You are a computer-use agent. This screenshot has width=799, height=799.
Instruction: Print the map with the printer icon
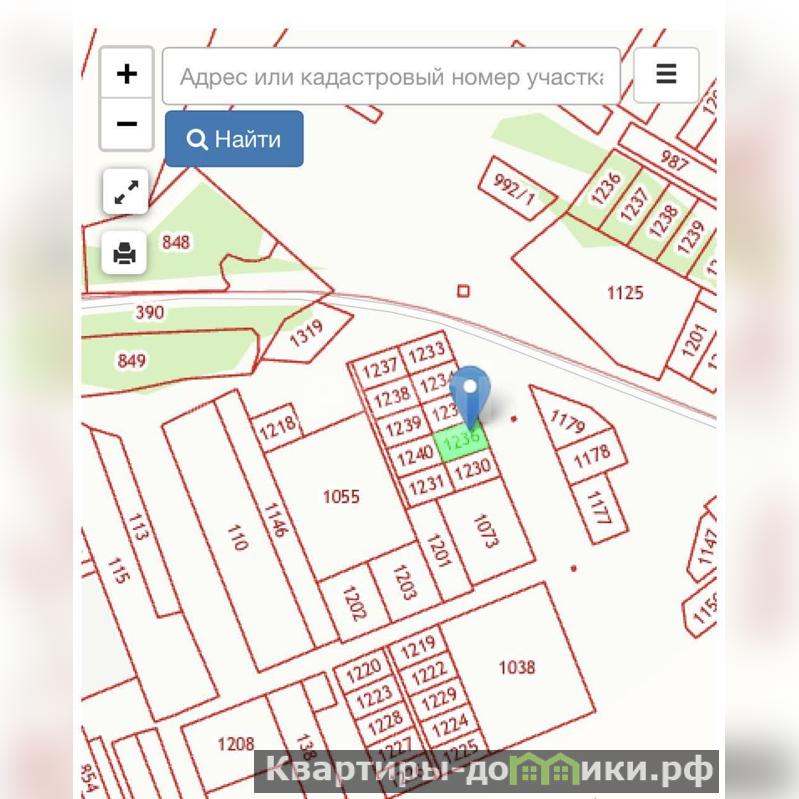point(125,253)
